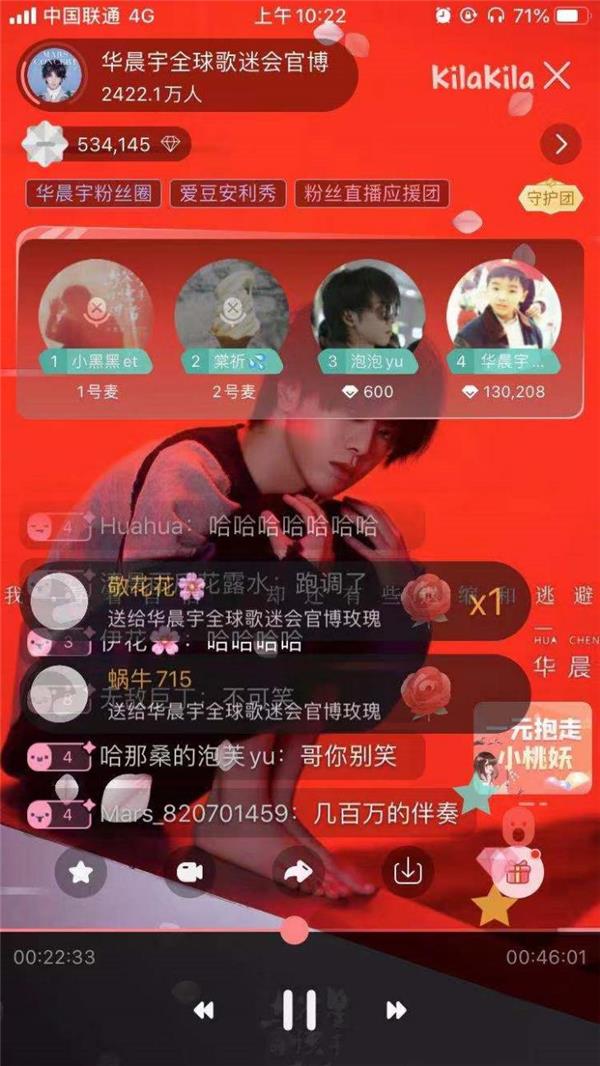Download this replay
The image size is (600, 1066).
[x=408, y=872]
